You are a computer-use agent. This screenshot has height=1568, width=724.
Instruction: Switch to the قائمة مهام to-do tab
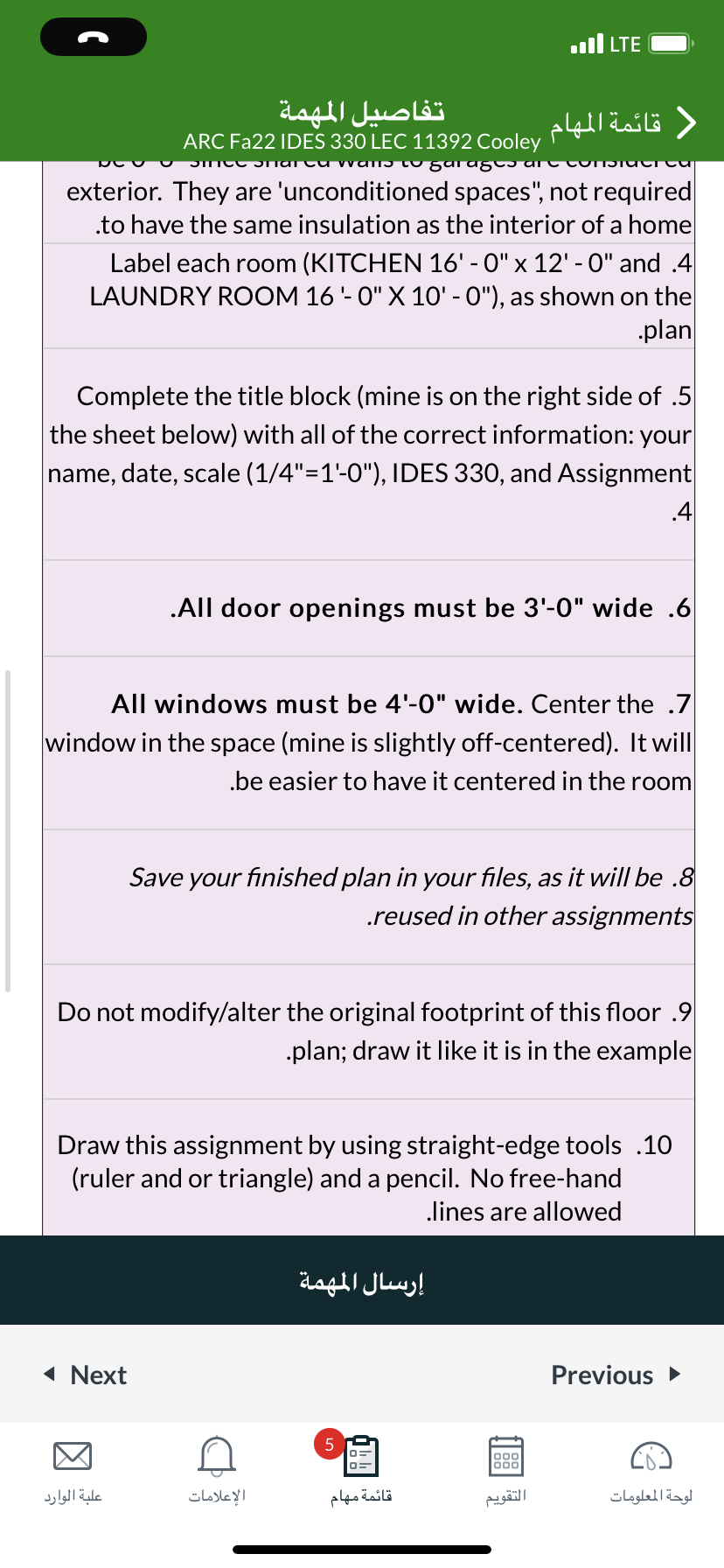pyautogui.click(x=361, y=1470)
